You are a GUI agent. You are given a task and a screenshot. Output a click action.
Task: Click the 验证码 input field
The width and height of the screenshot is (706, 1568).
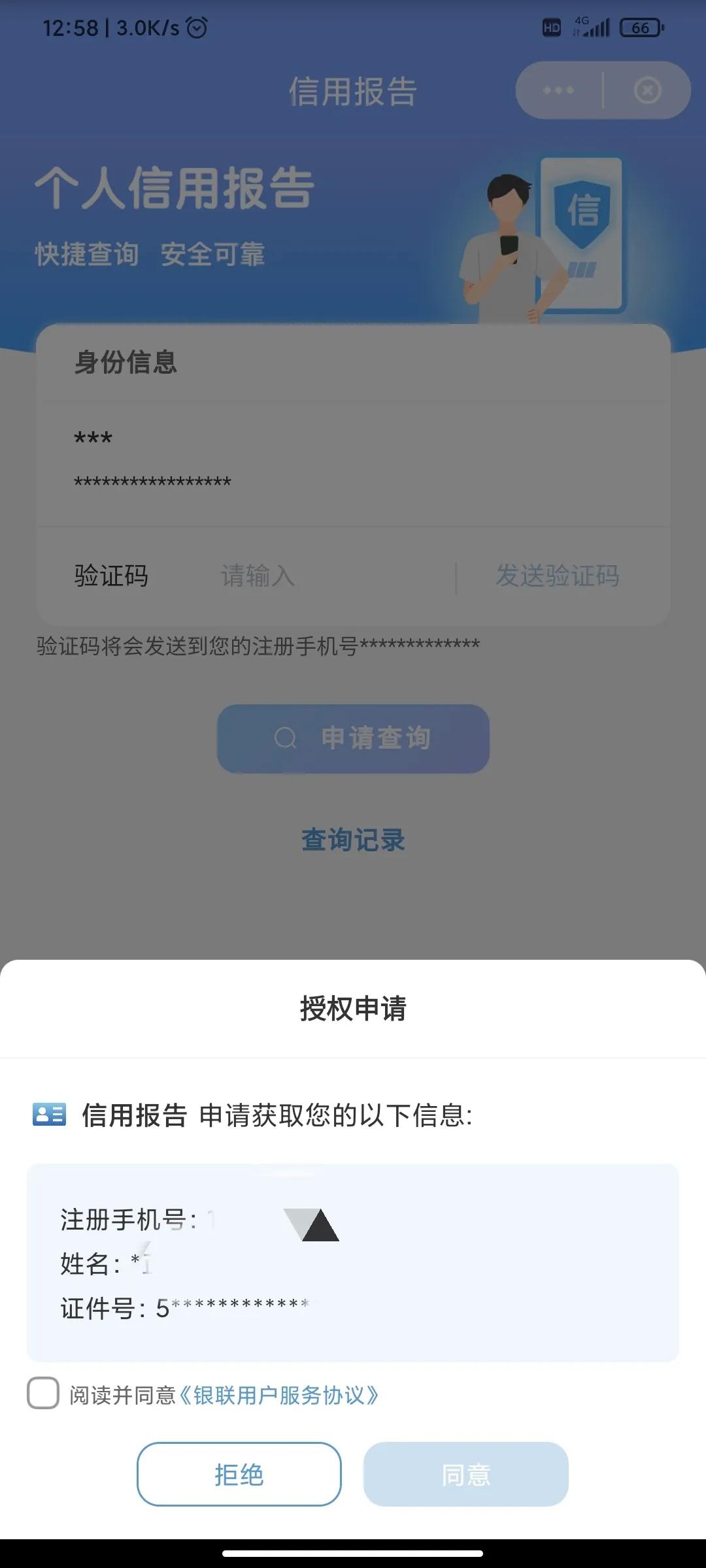point(281,577)
